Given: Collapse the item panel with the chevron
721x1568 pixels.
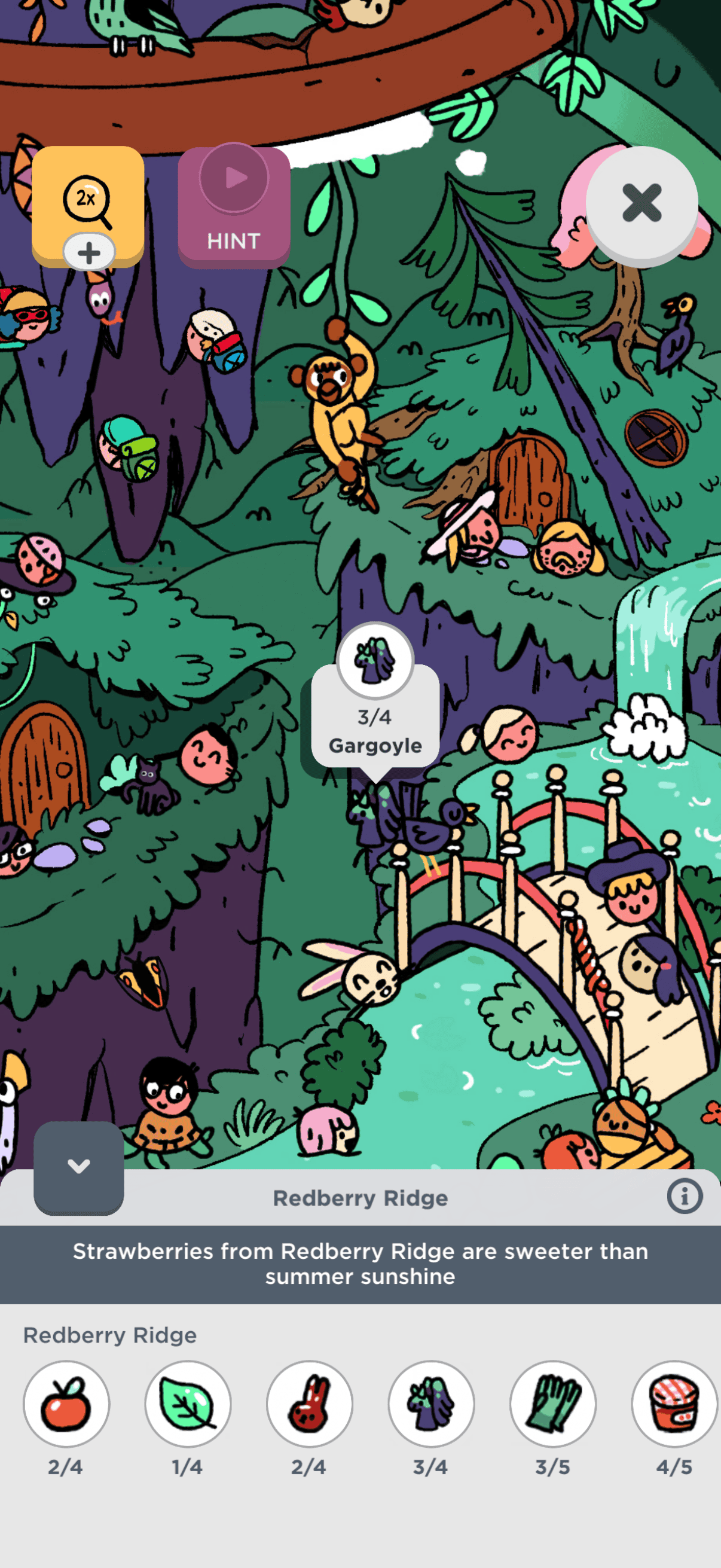Looking at the screenshot, I should tap(78, 1166).
